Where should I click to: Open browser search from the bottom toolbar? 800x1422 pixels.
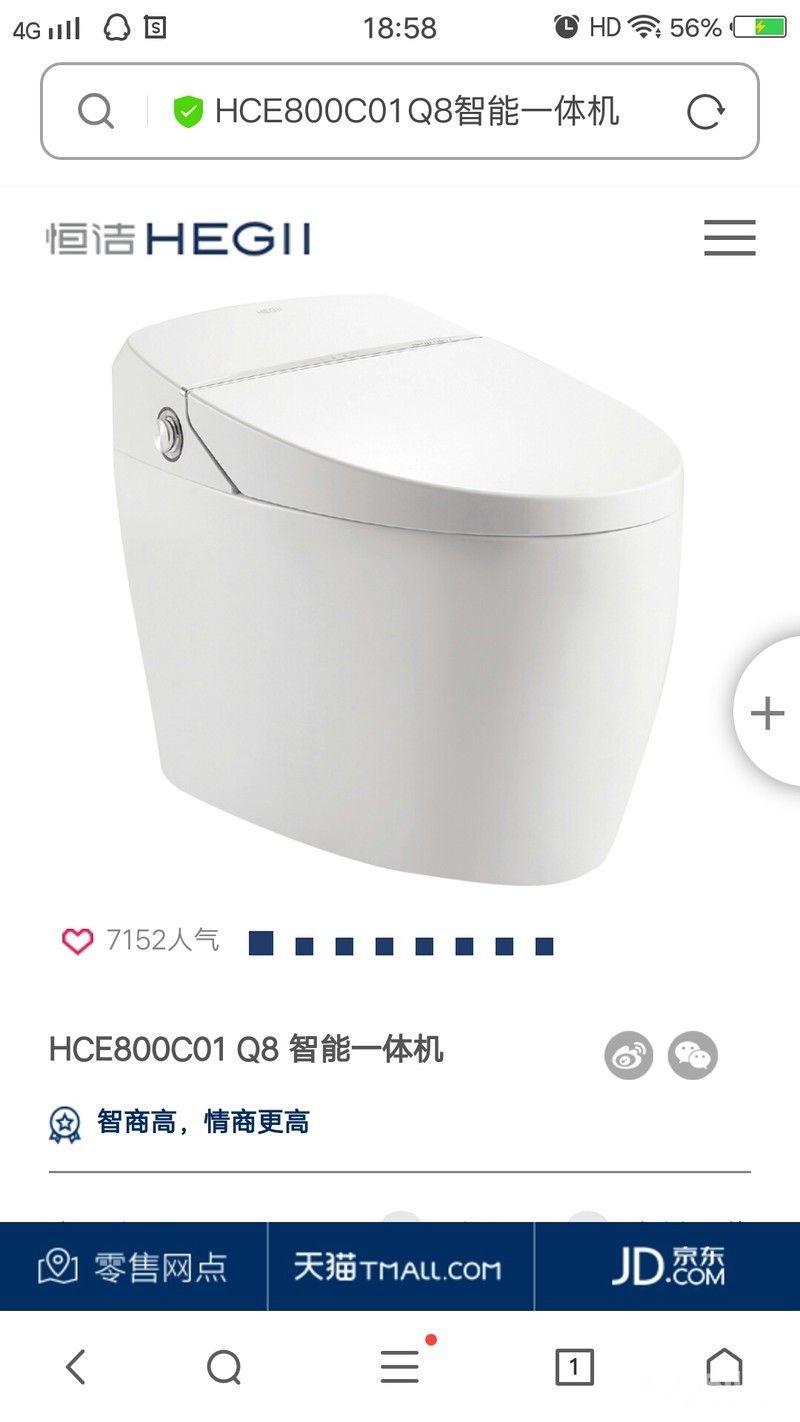[224, 1366]
